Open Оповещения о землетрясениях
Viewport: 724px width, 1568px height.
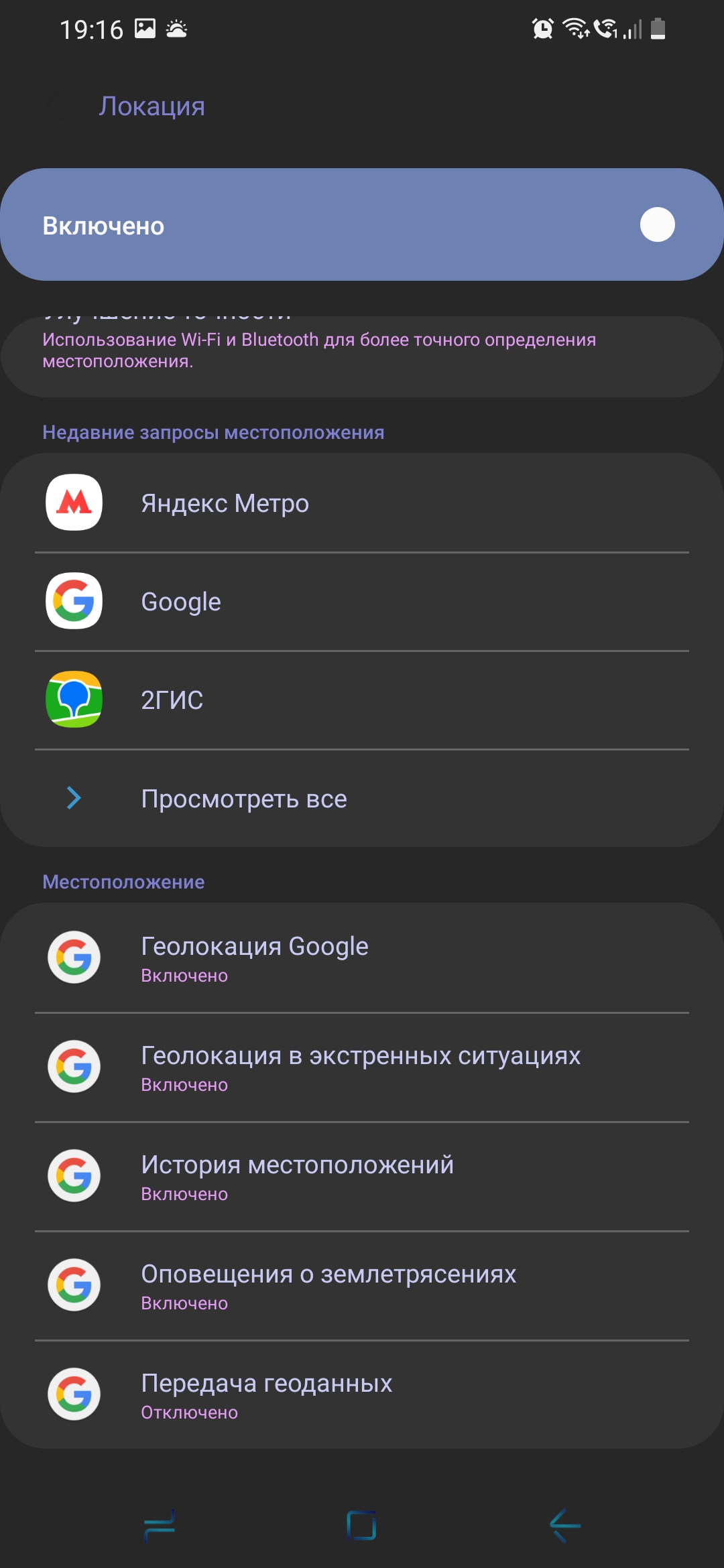pos(362,1286)
